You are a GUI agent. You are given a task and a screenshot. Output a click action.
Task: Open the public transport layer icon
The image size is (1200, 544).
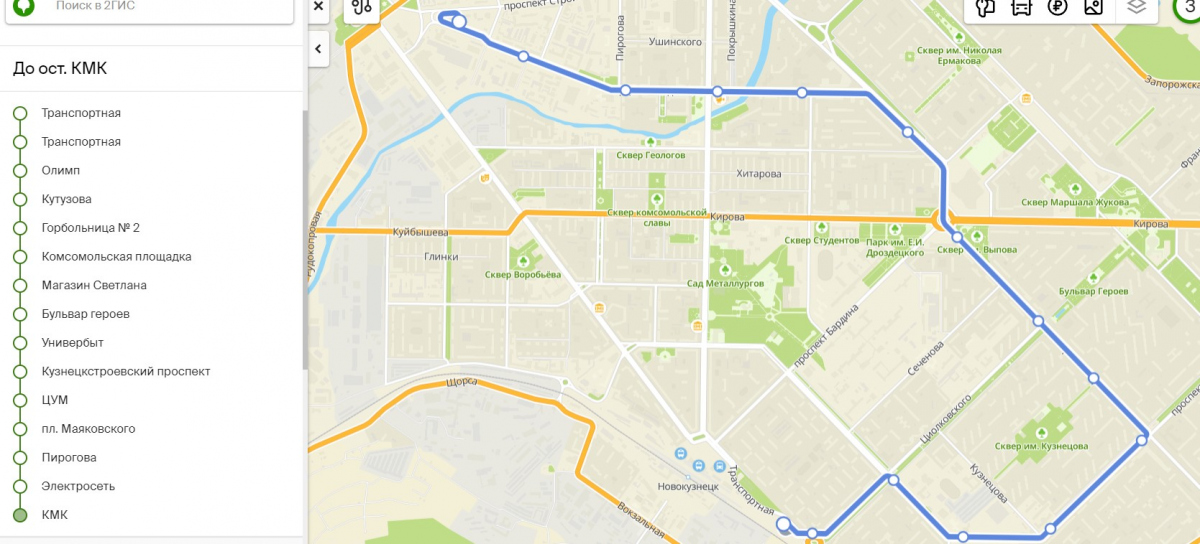pyautogui.click(x=1021, y=8)
